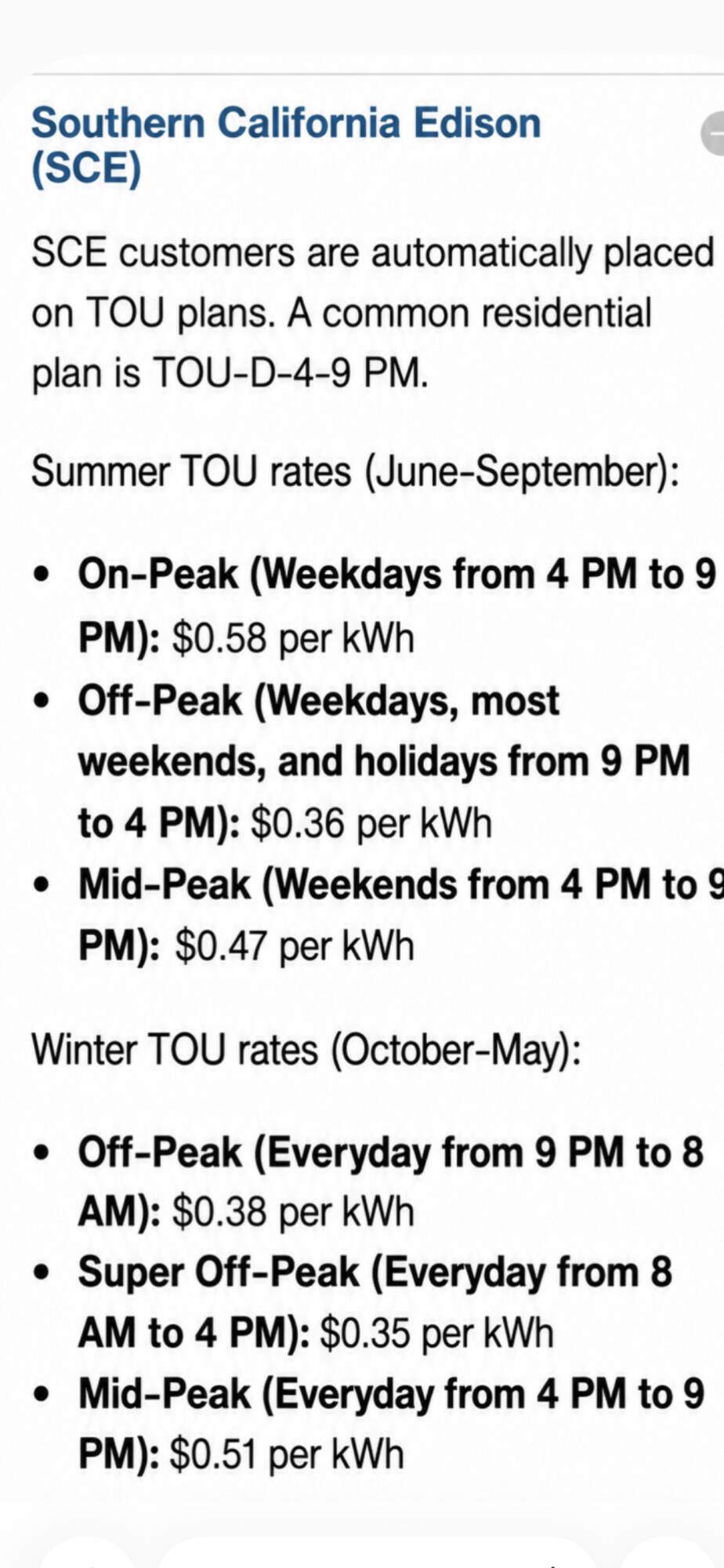The height and width of the screenshot is (1568, 724).
Task: Collapse the Southern California Edison section
Action: 713,134
